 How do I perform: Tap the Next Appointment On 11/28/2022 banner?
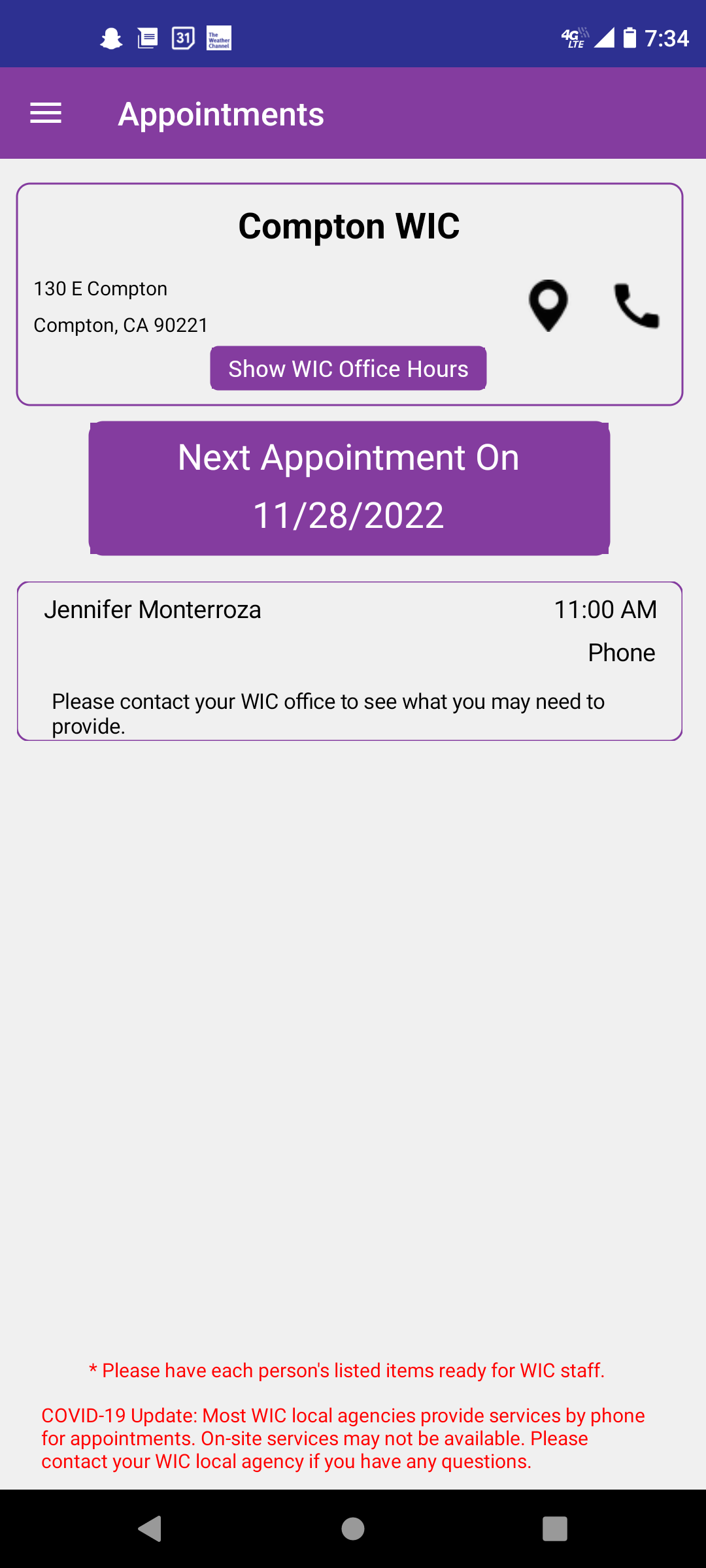(x=349, y=488)
